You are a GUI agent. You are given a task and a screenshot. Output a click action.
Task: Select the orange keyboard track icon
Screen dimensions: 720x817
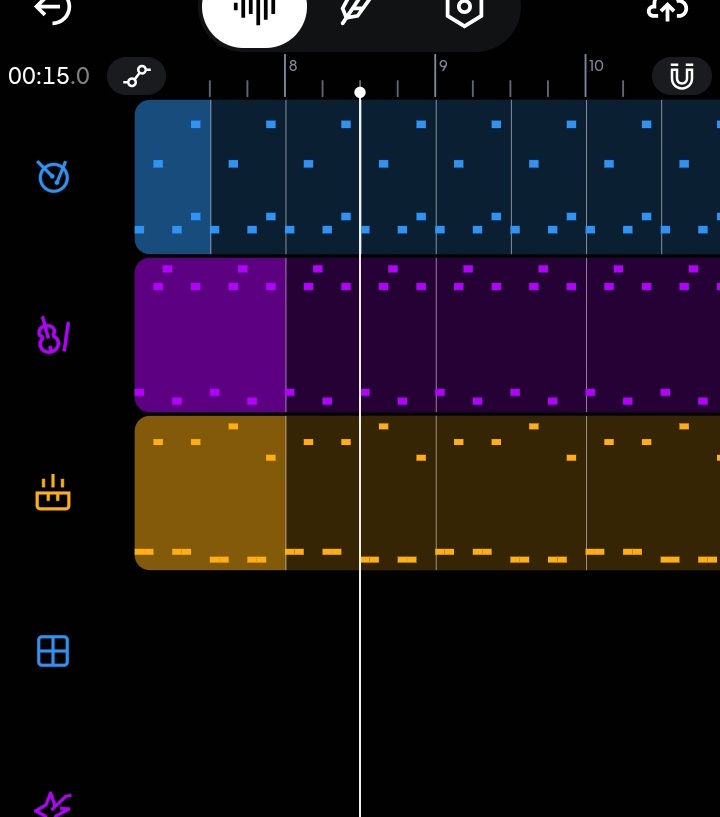click(53, 493)
